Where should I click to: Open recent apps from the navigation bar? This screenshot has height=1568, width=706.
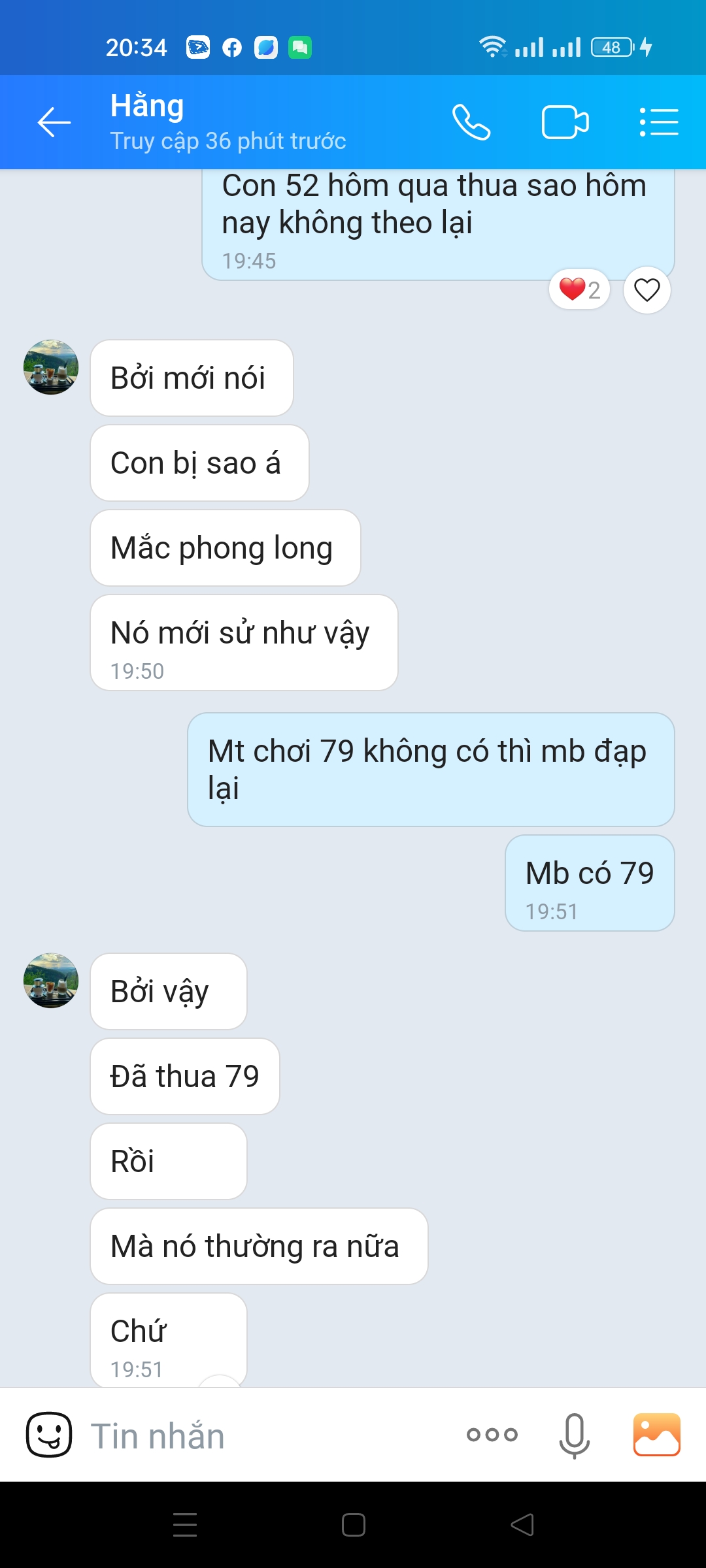pyautogui.click(x=185, y=1525)
